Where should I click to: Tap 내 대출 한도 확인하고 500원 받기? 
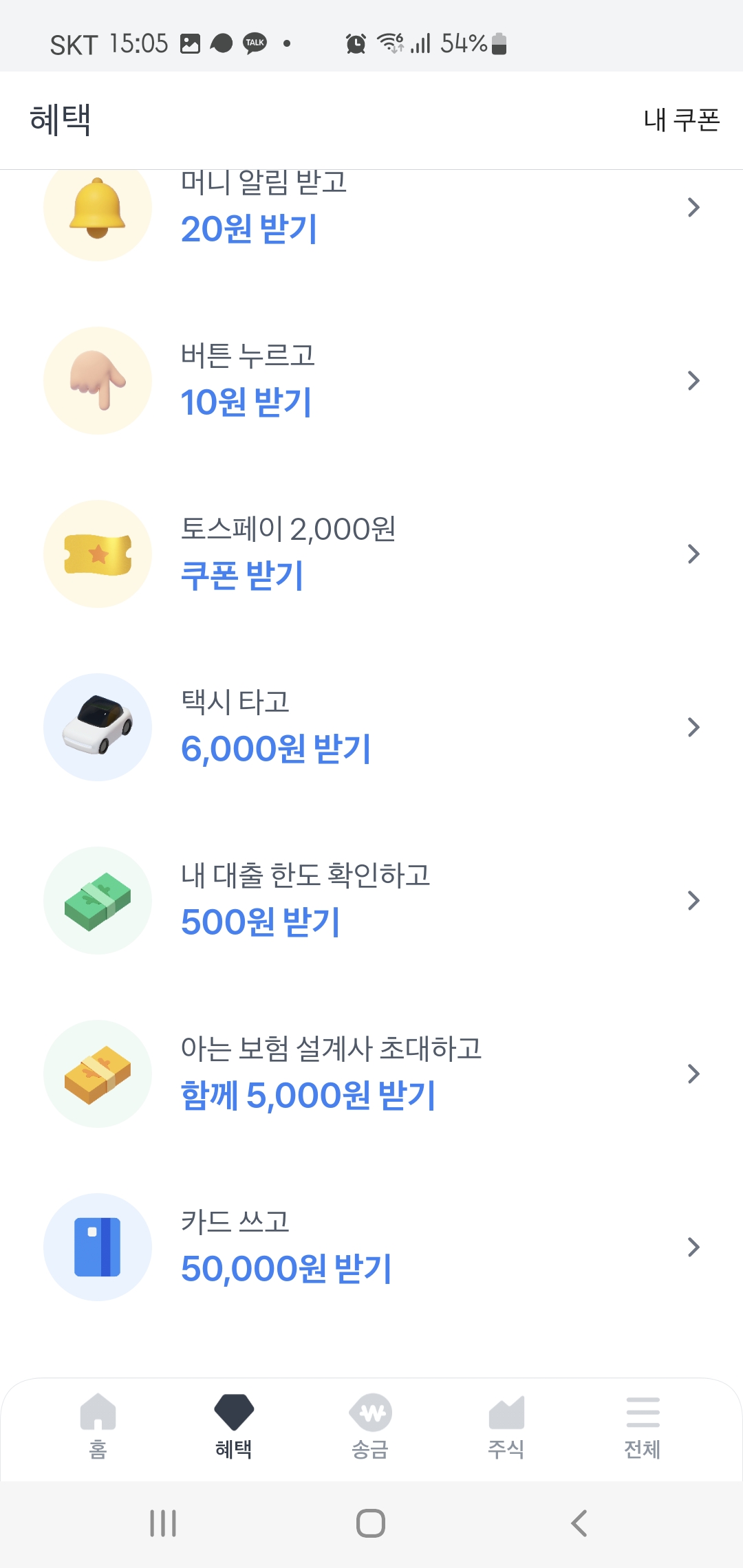[x=371, y=901]
